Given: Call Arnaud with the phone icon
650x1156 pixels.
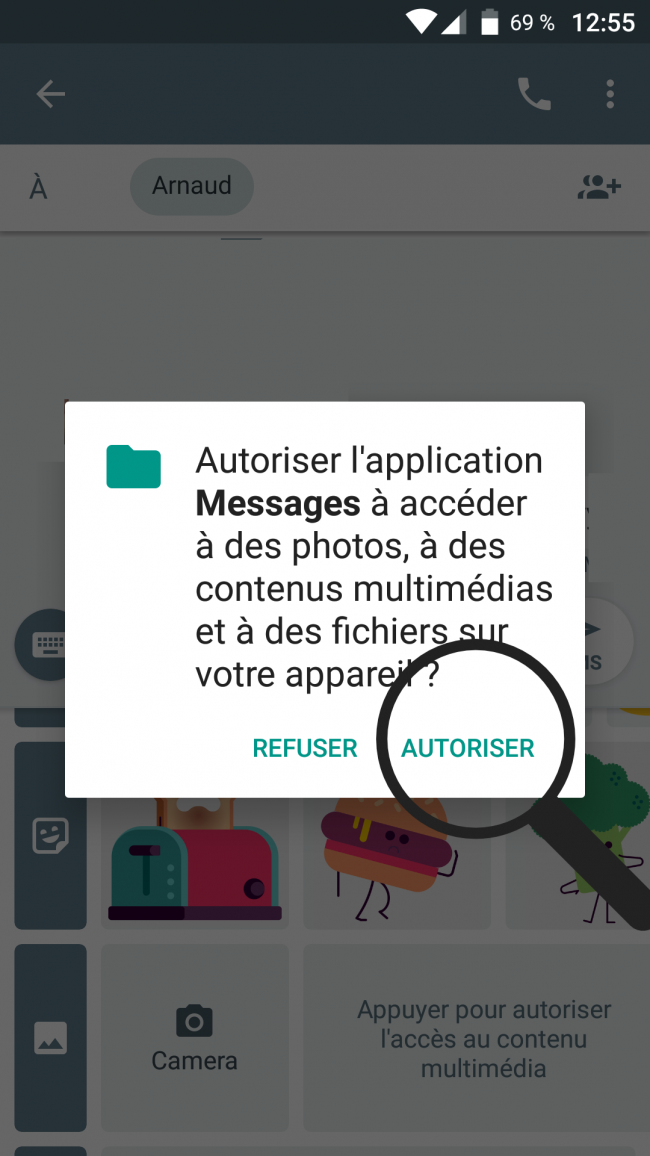Looking at the screenshot, I should tap(533, 94).
